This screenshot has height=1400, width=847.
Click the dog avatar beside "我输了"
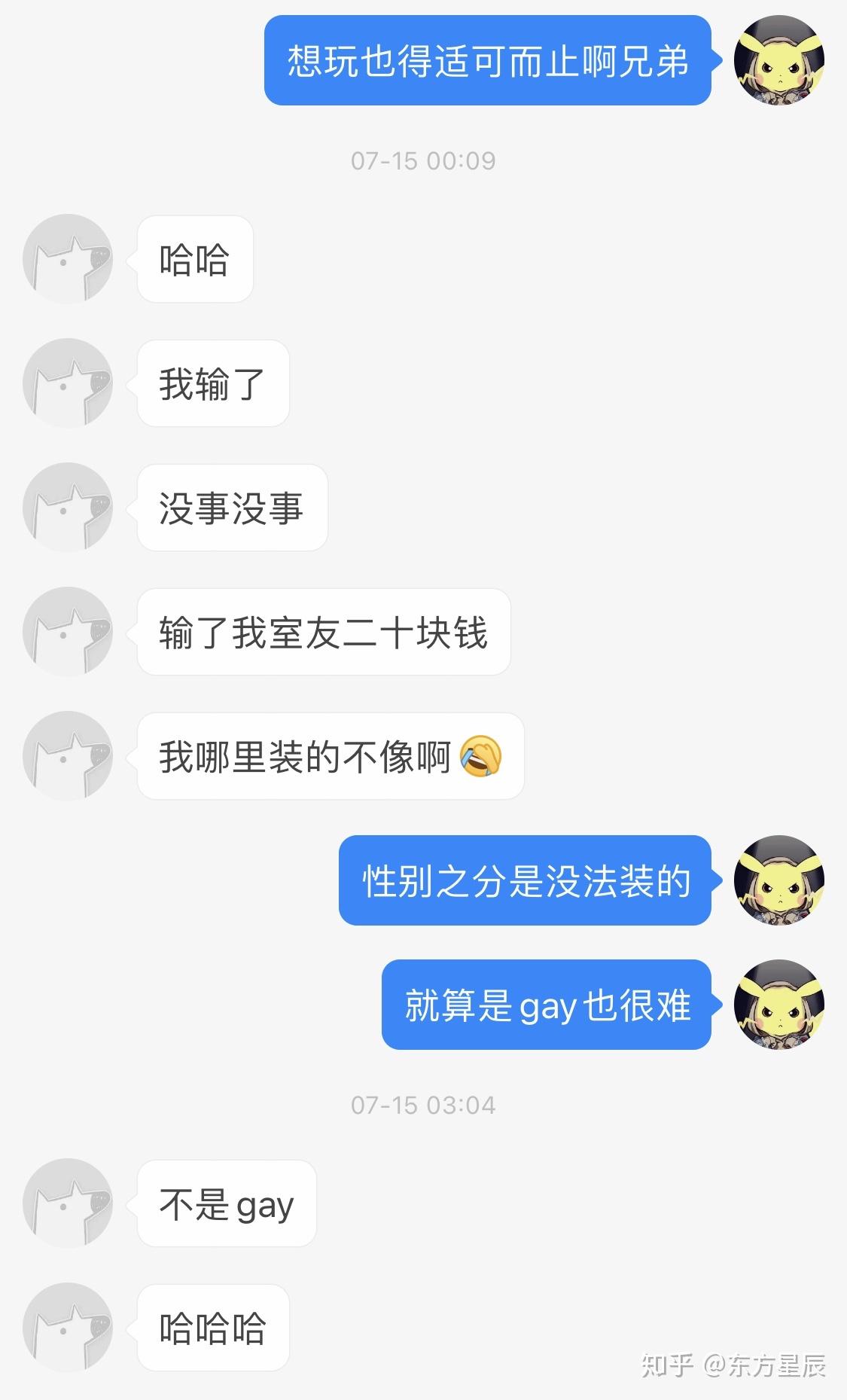point(68,384)
